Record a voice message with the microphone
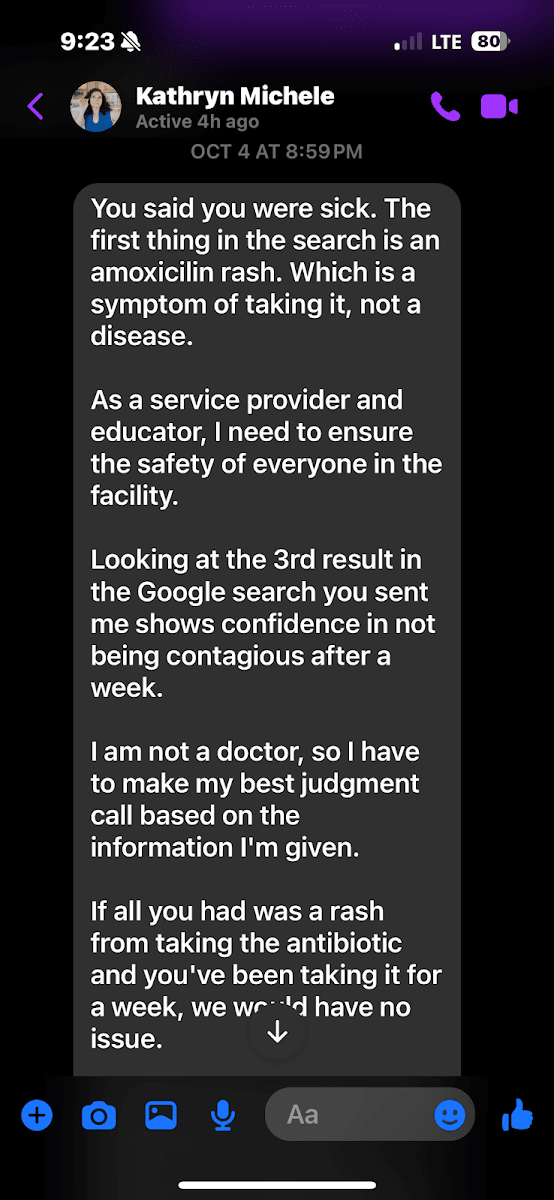The width and height of the screenshot is (554, 1200). pos(223,1114)
